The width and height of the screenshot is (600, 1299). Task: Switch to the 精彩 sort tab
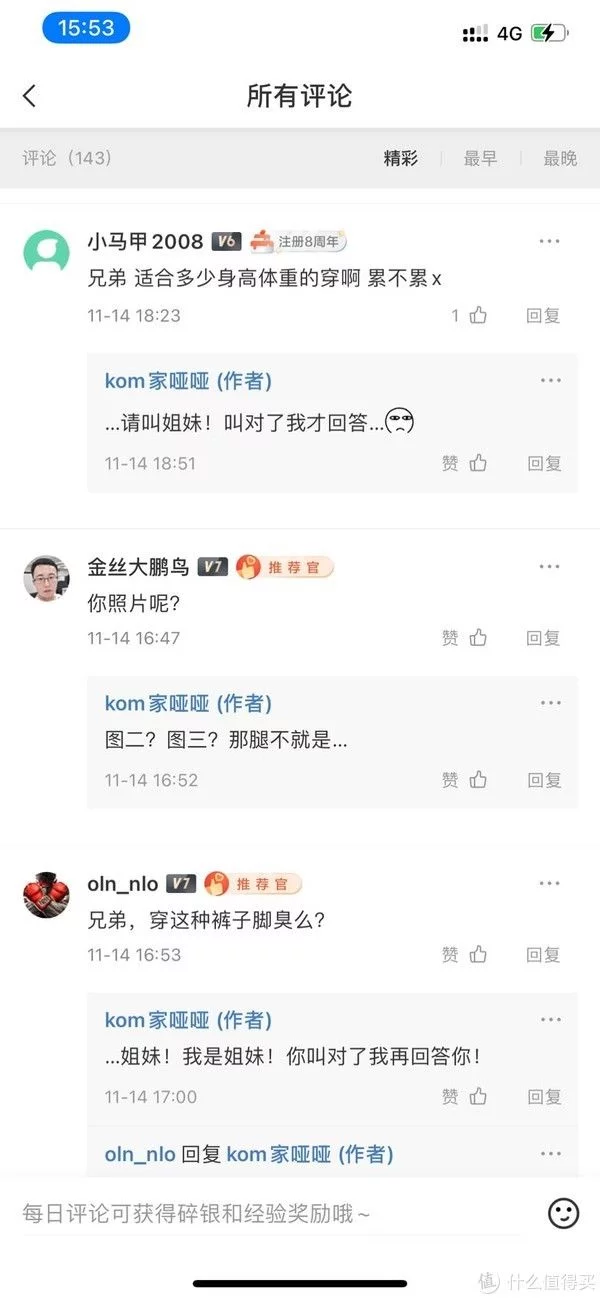coord(401,158)
